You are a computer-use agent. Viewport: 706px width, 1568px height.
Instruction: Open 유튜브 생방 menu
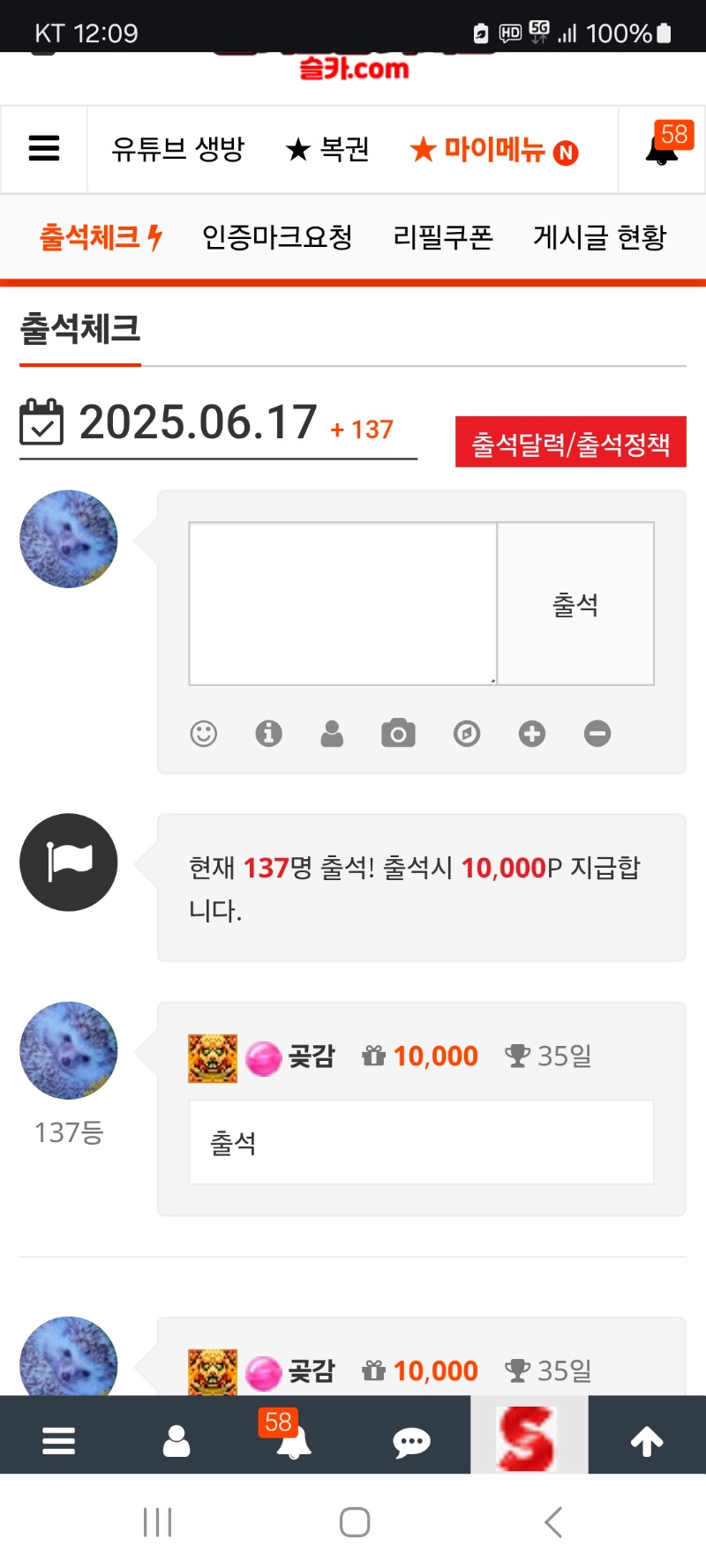click(x=177, y=149)
